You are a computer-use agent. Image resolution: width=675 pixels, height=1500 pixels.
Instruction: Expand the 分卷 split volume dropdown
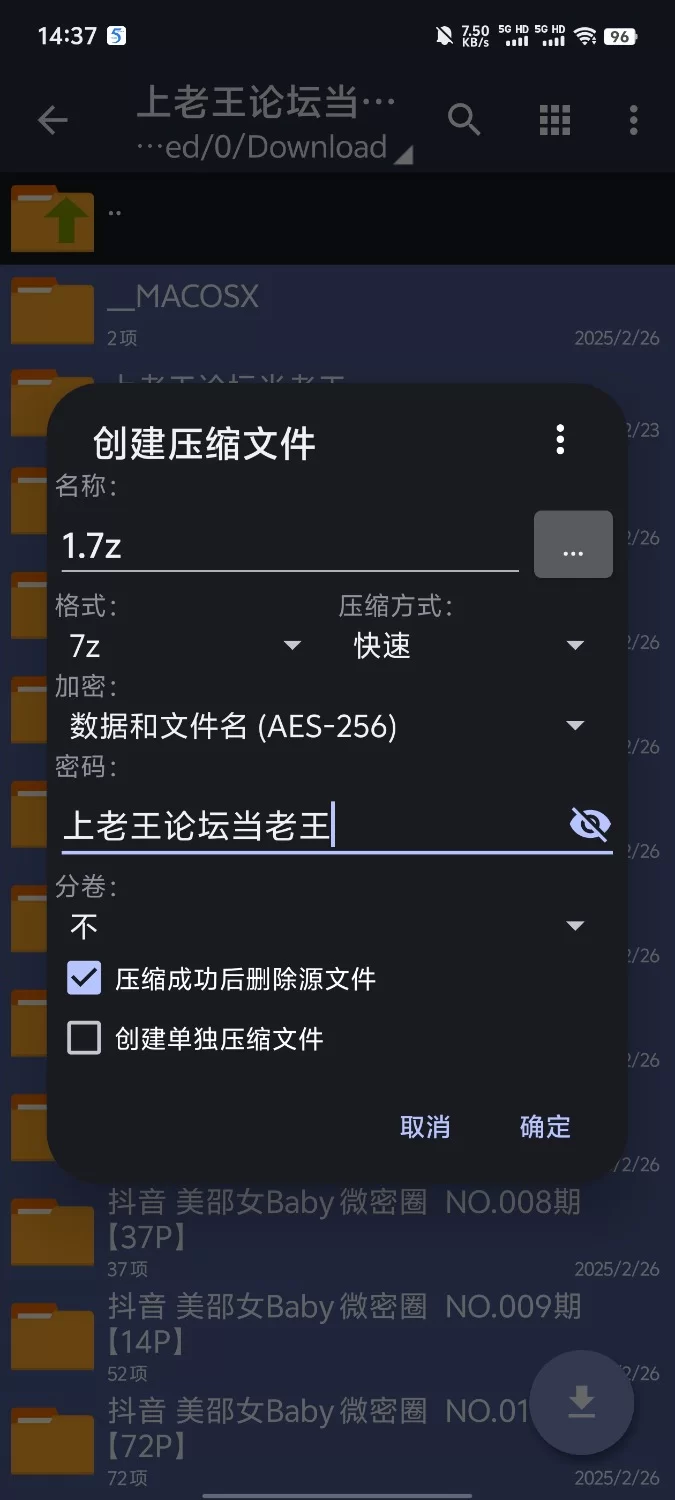pyautogui.click(x=326, y=926)
